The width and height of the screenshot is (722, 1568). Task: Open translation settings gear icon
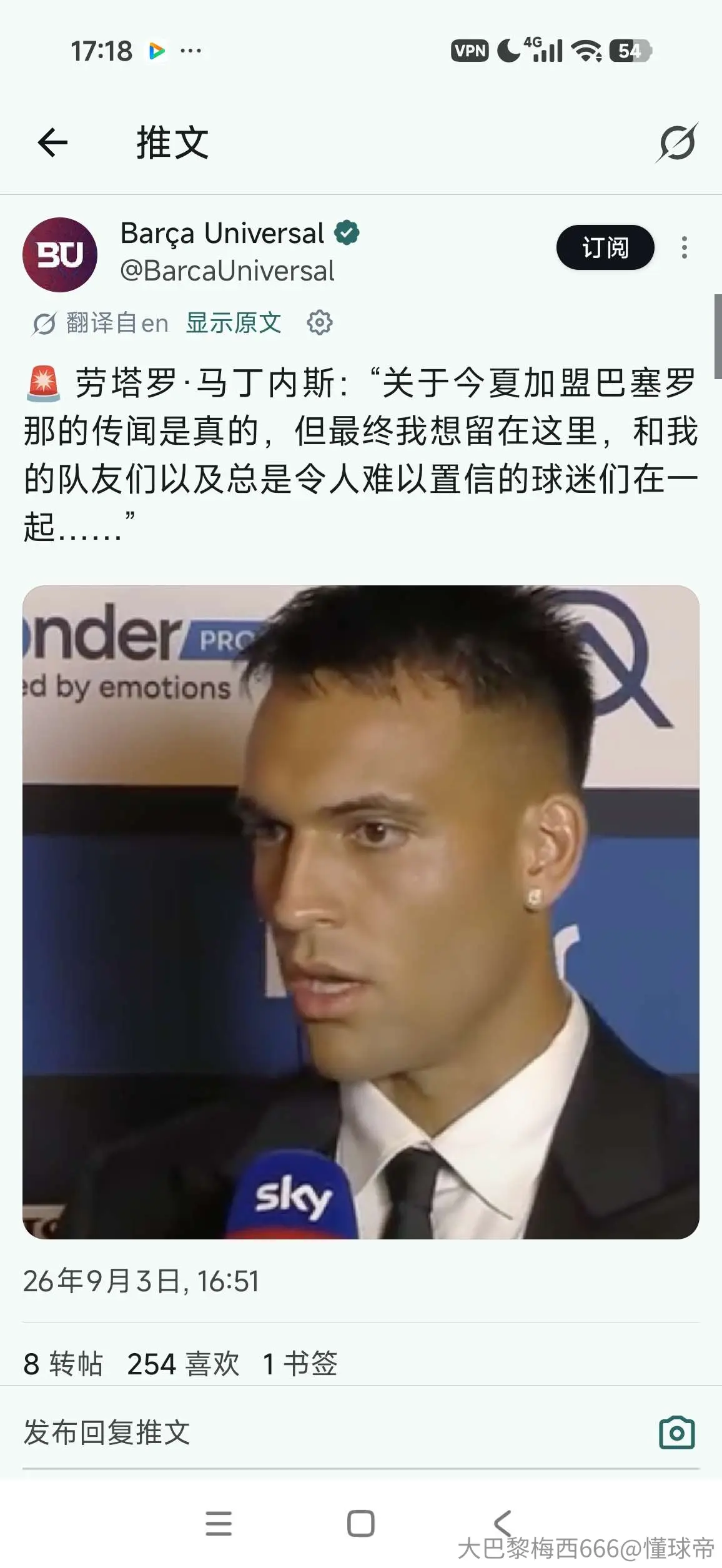320,323
